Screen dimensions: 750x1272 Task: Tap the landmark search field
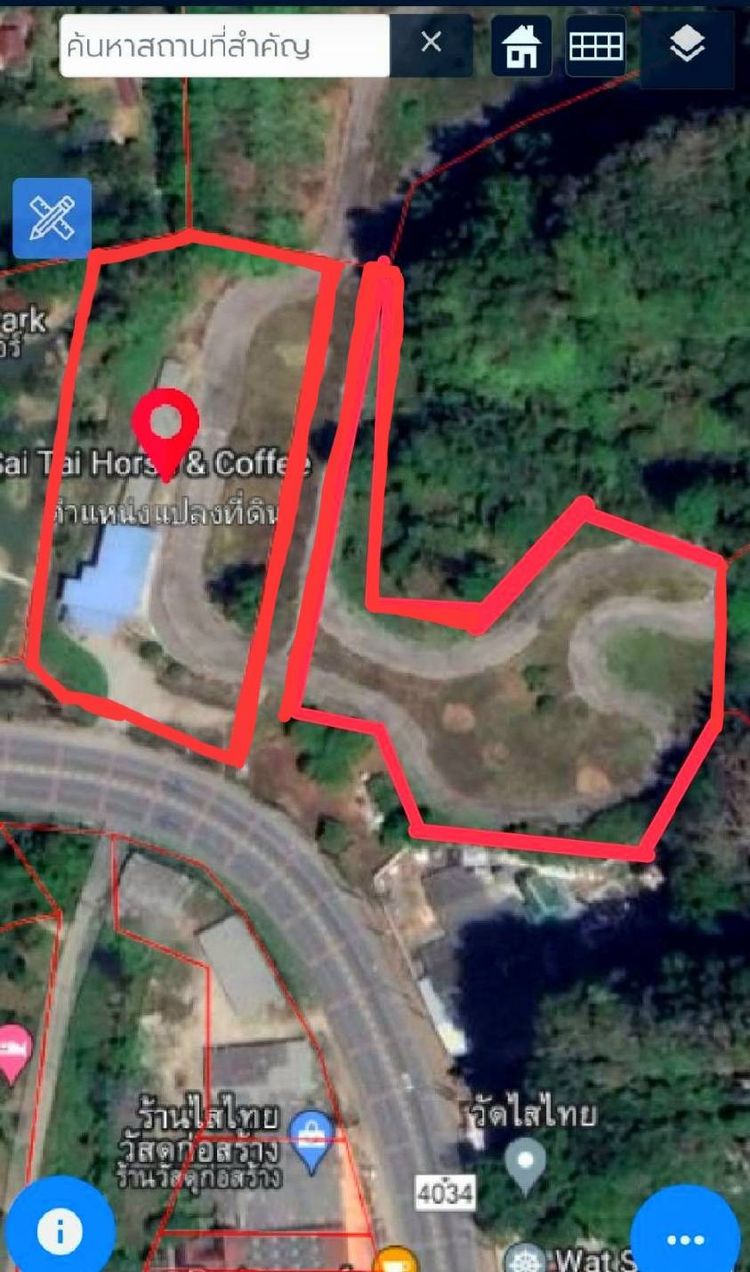pos(223,45)
